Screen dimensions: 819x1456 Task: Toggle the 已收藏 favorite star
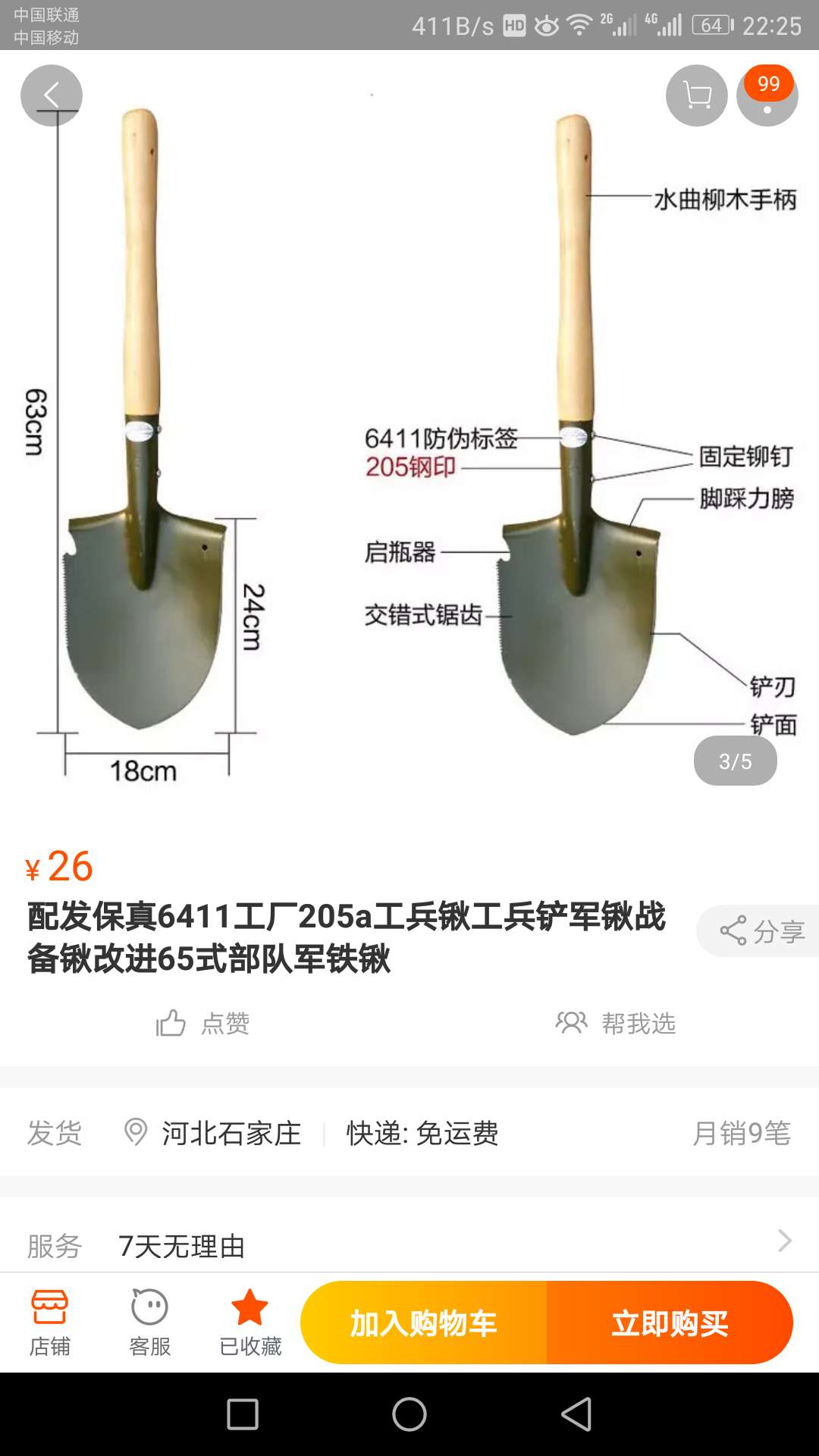pyautogui.click(x=249, y=1323)
